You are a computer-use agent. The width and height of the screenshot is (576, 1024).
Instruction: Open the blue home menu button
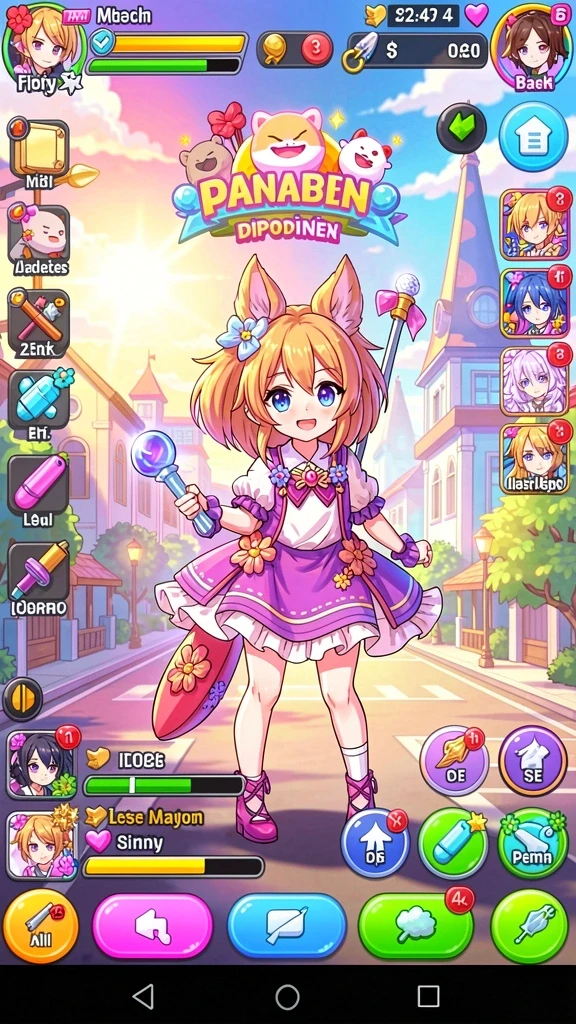coord(533,136)
